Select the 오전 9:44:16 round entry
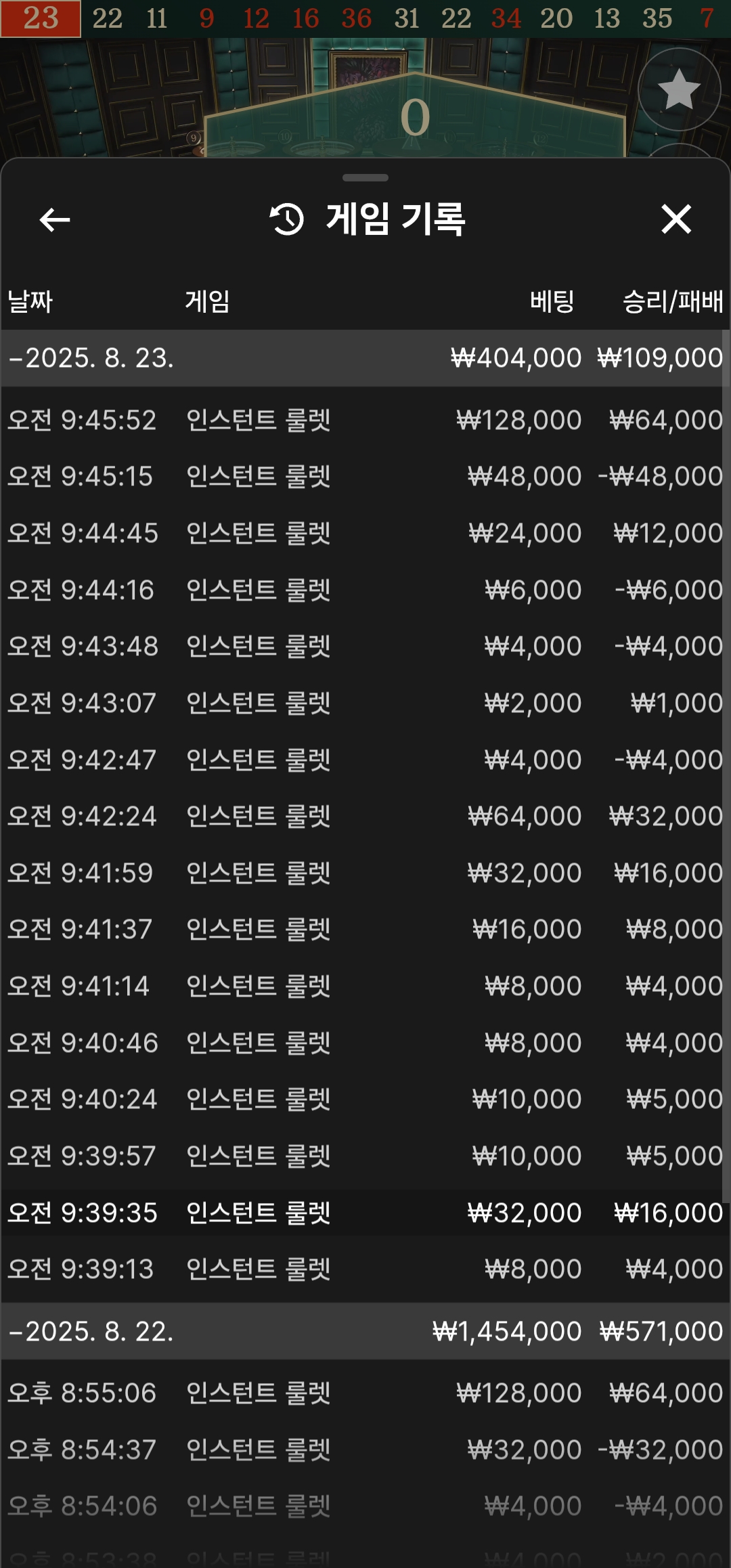731x1568 pixels. tap(365, 590)
